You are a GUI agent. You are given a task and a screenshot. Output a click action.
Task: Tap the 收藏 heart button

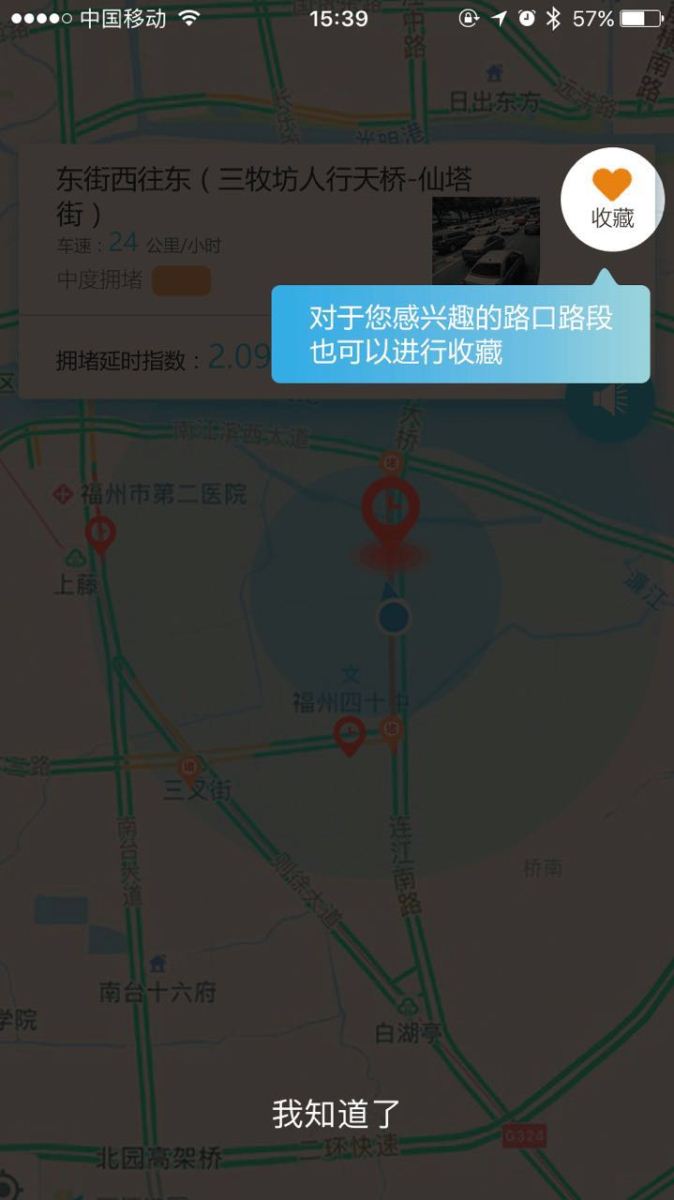(612, 198)
